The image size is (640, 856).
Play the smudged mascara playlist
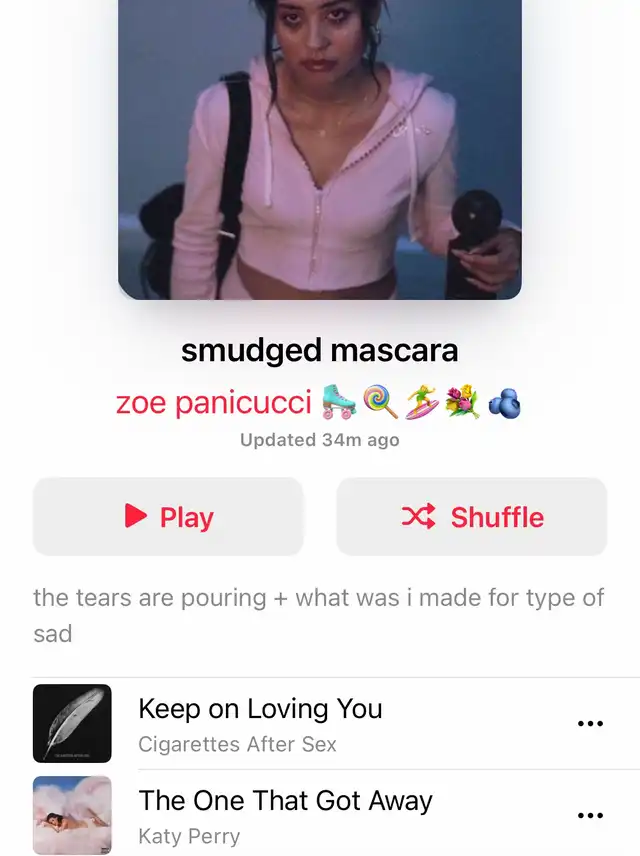click(168, 516)
